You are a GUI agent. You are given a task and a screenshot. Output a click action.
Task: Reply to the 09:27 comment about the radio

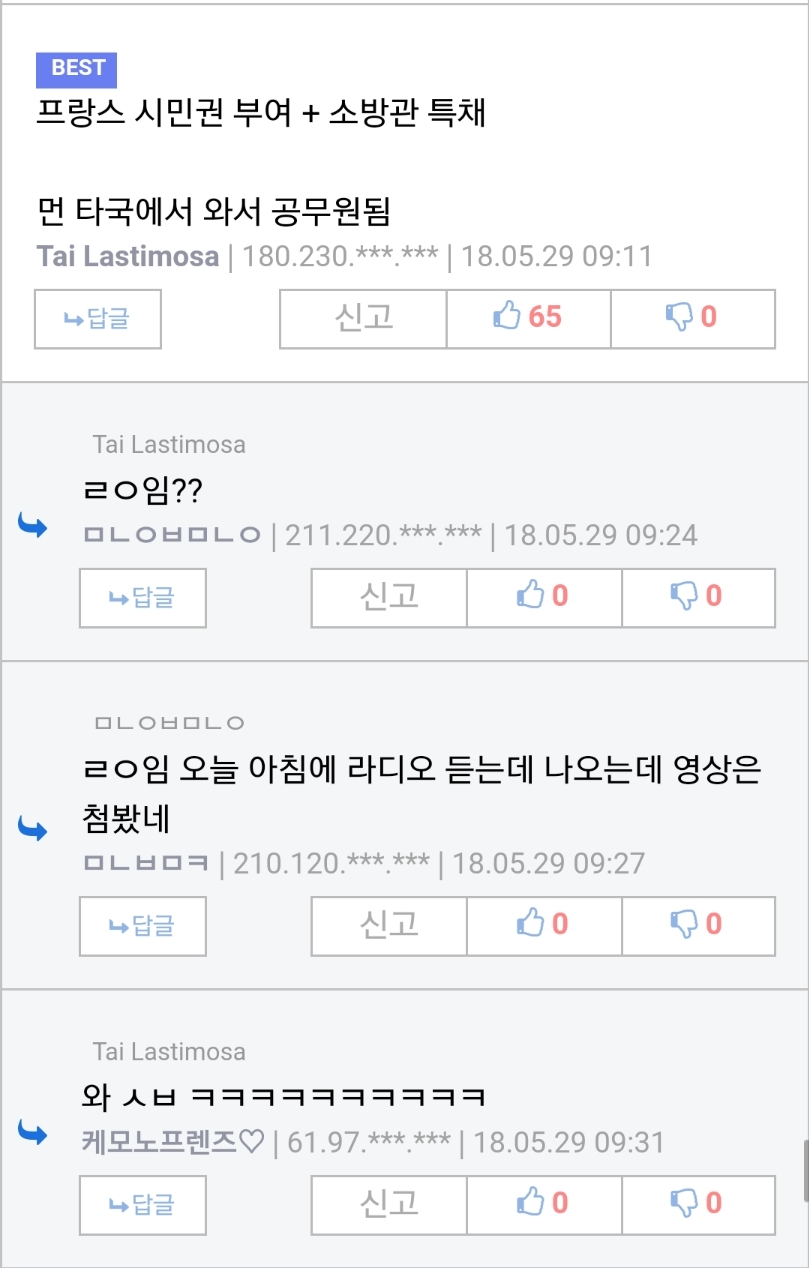click(x=143, y=926)
